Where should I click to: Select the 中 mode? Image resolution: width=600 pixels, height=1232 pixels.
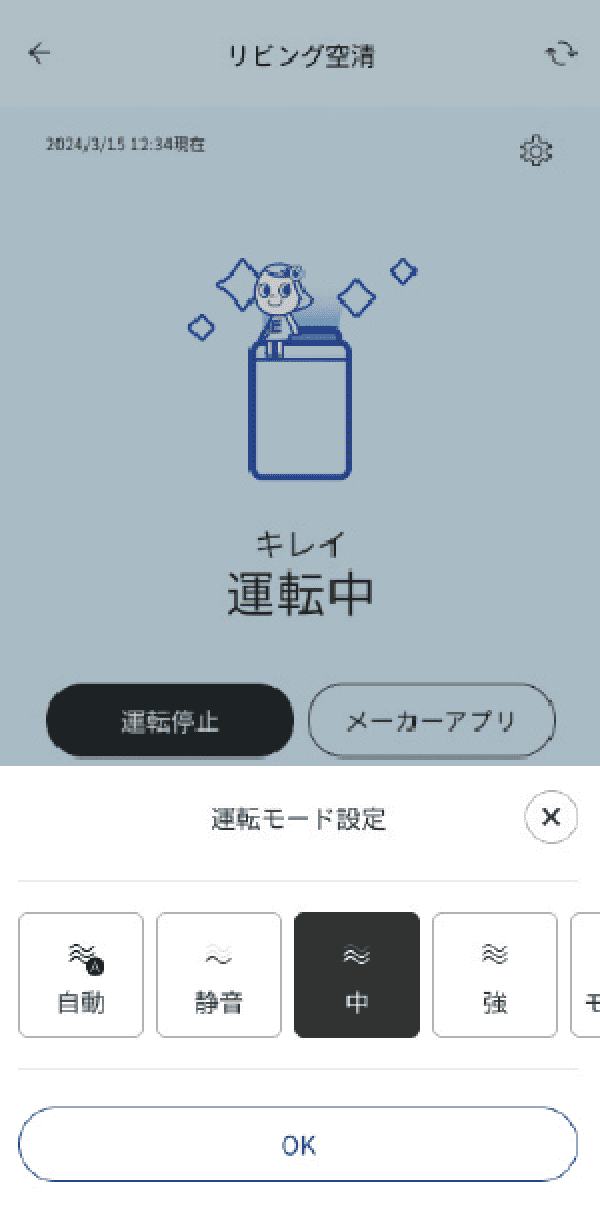356,975
